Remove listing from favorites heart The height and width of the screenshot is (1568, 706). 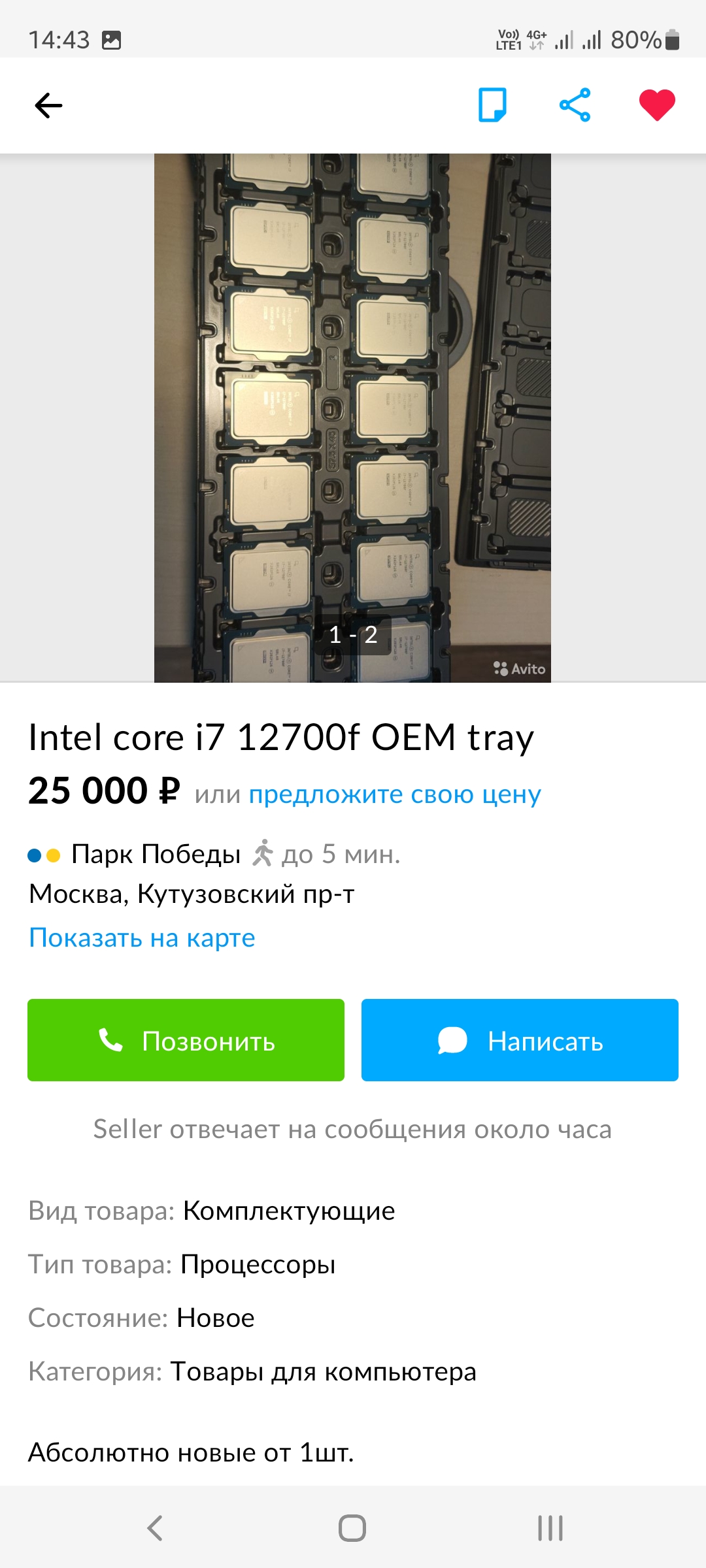coord(656,105)
